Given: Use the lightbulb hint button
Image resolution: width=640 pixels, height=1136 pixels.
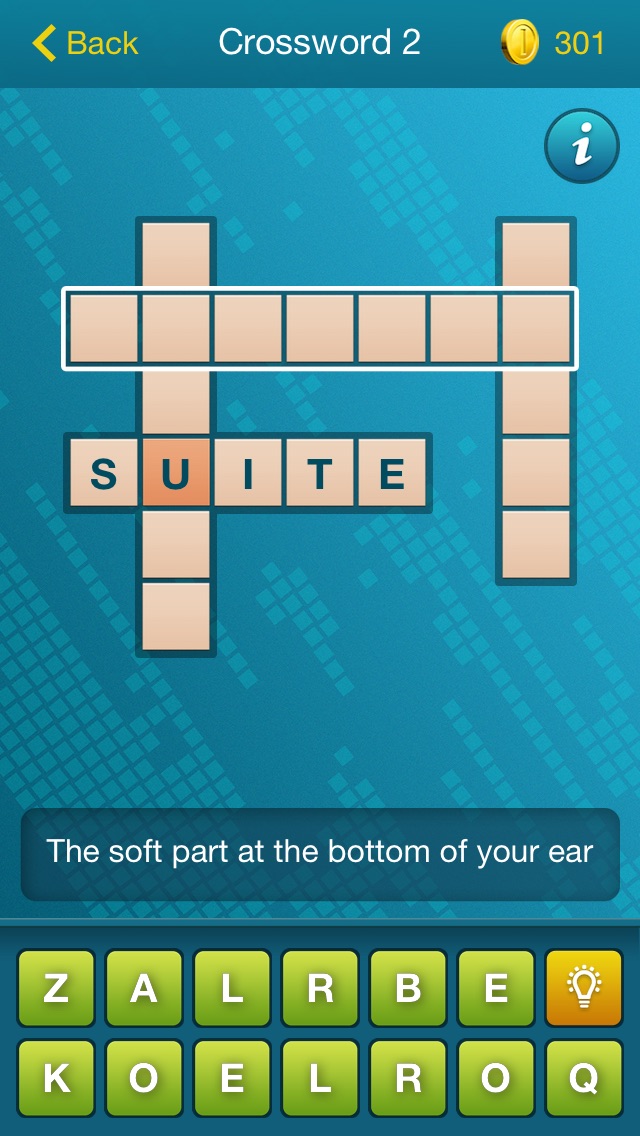Looking at the screenshot, I should [x=583, y=988].
